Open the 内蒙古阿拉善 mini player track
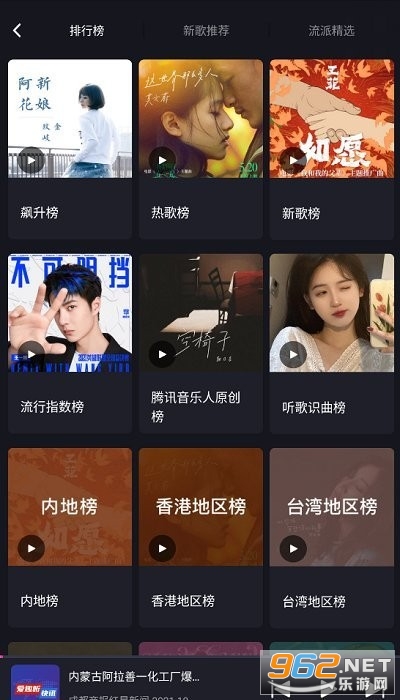Screen dimensions: 400x700 [x=134, y=679]
